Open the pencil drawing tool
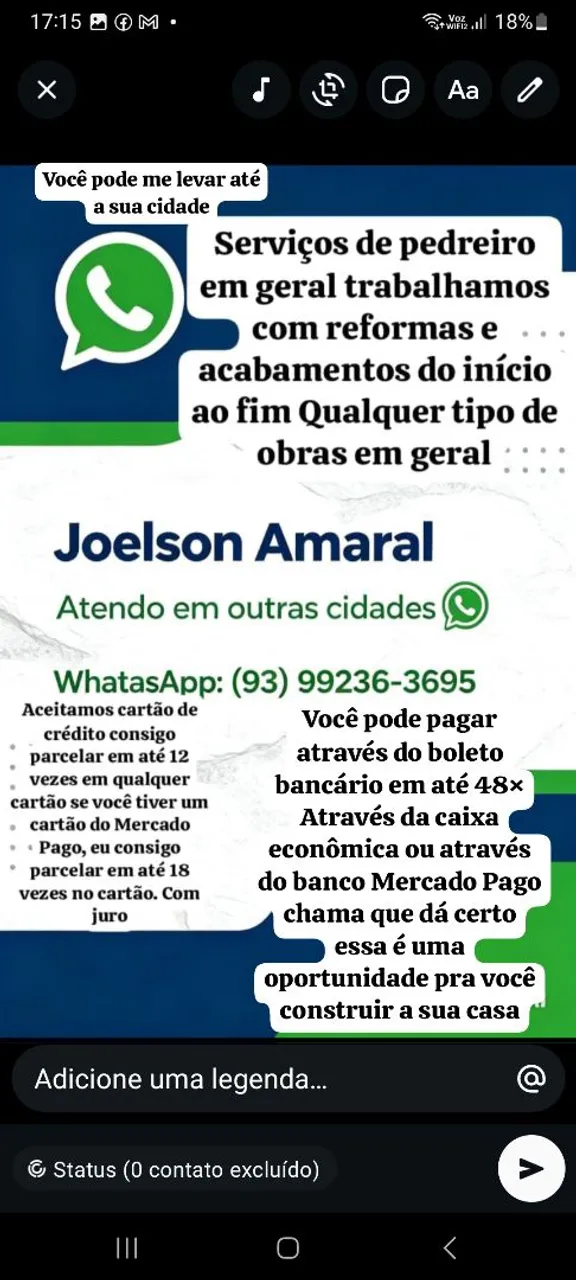576x1280 pixels. pos(530,90)
